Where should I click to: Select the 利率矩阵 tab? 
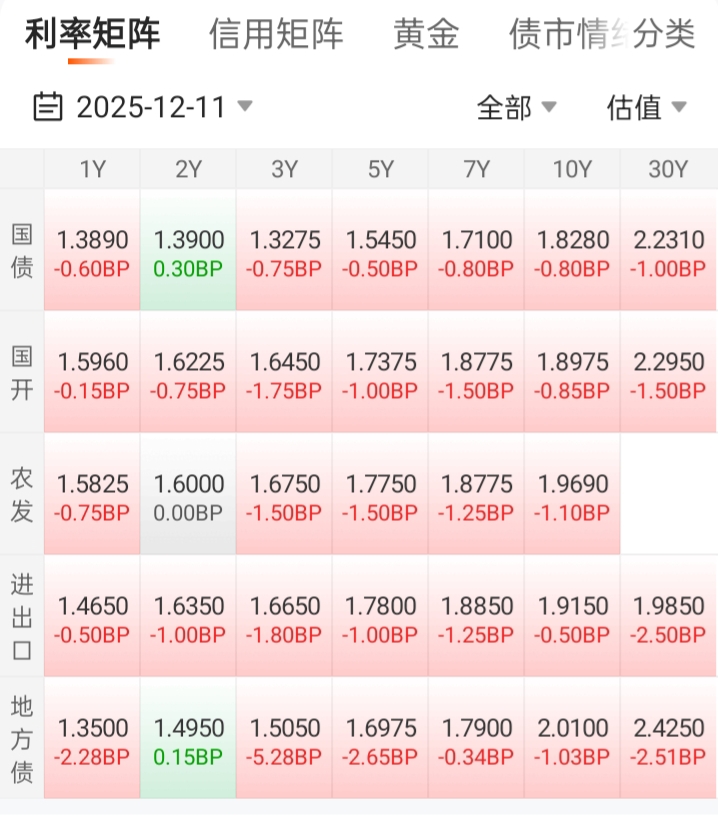[x=93, y=34]
